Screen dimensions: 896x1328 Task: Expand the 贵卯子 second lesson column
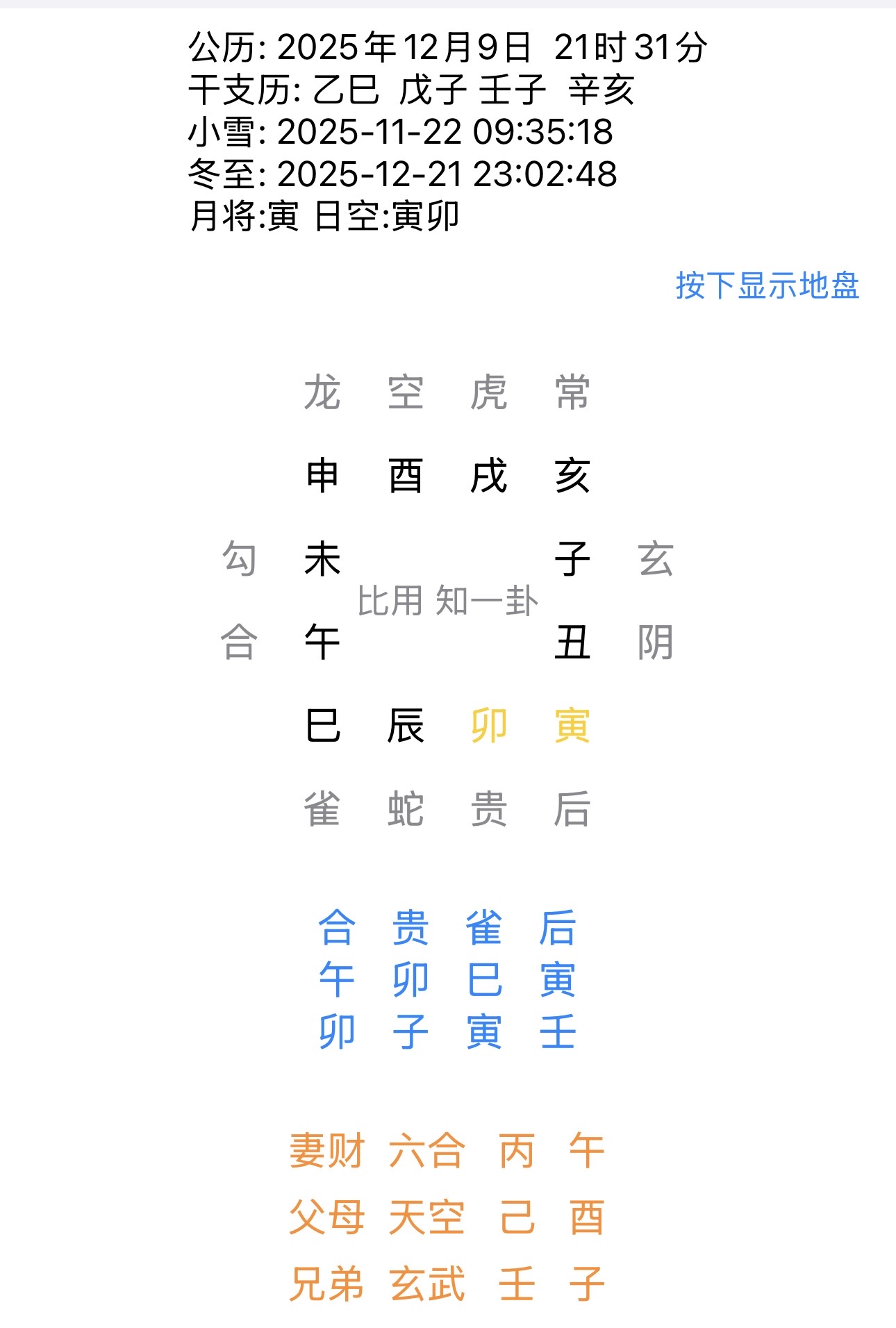pos(411,981)
